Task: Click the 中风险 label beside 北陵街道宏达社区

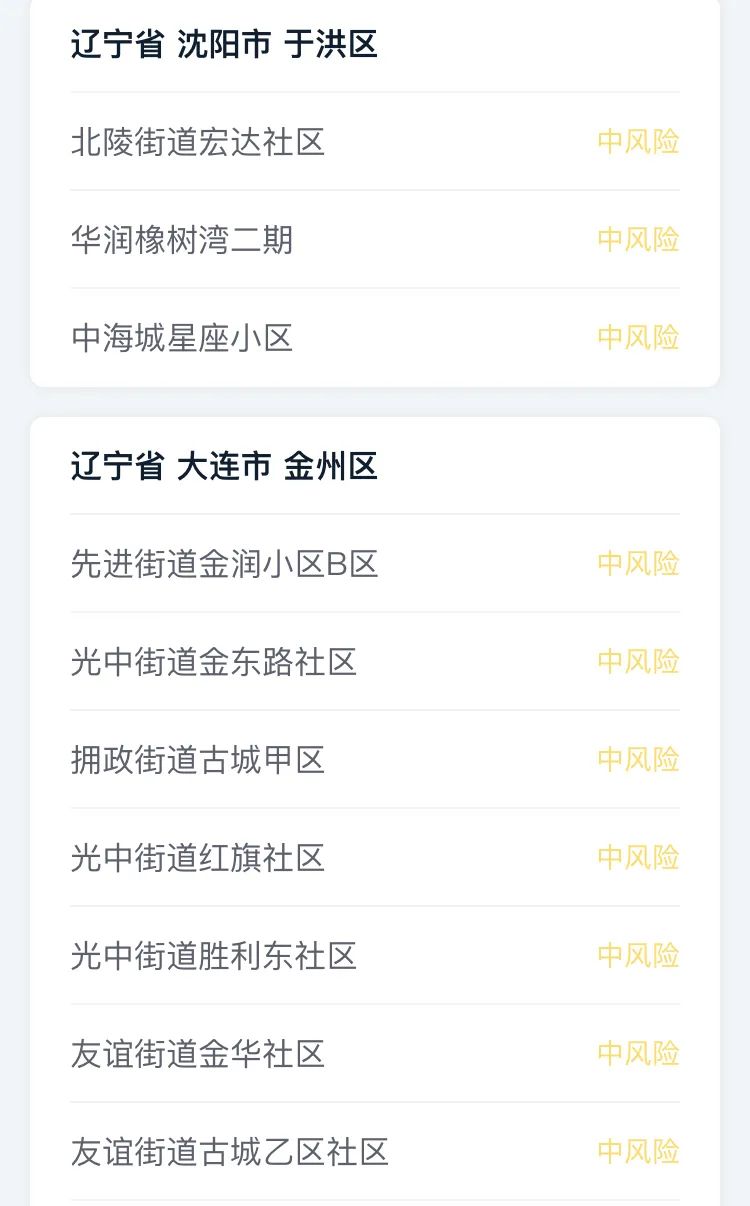Action: click(638, 142)
